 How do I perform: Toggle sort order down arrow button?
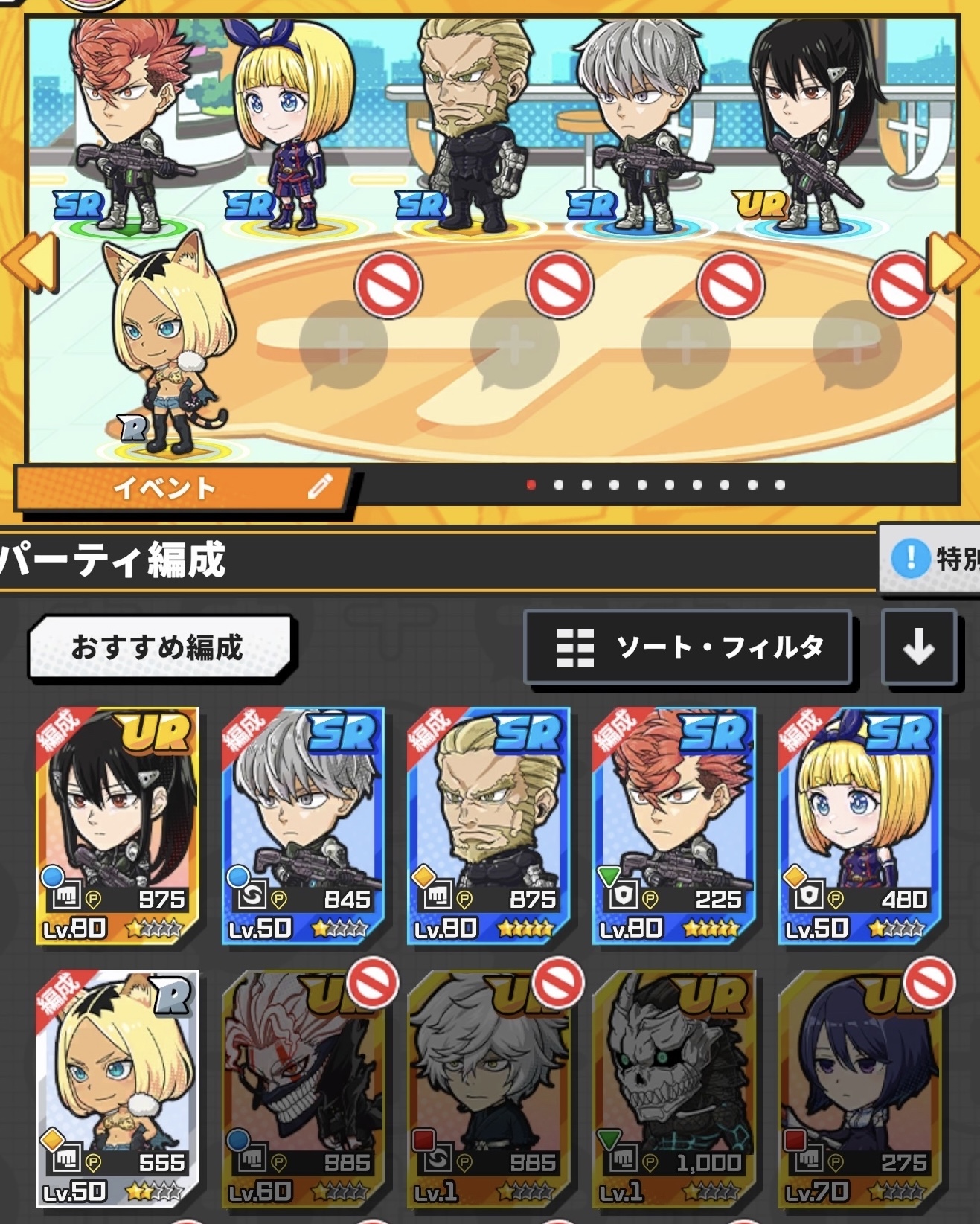click(918, 647)
